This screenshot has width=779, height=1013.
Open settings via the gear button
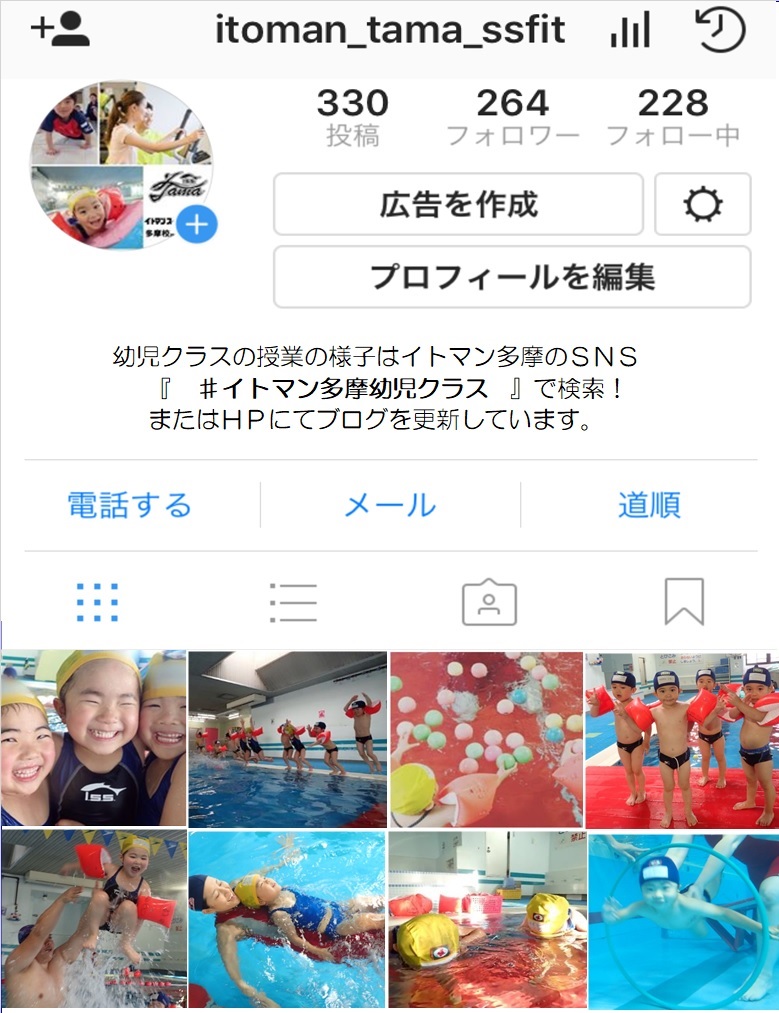(702, 204)
